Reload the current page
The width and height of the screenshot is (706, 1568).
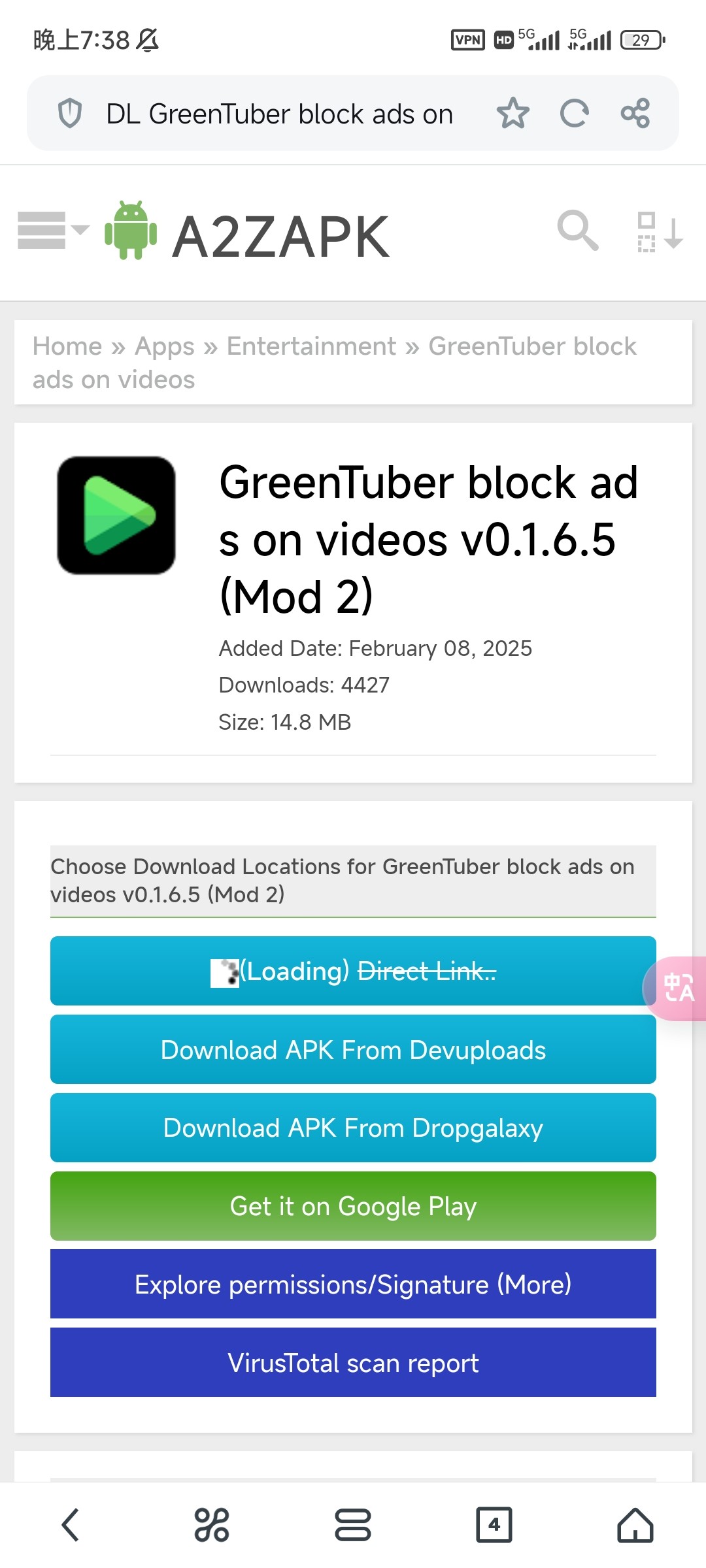(x=574, y=114)
